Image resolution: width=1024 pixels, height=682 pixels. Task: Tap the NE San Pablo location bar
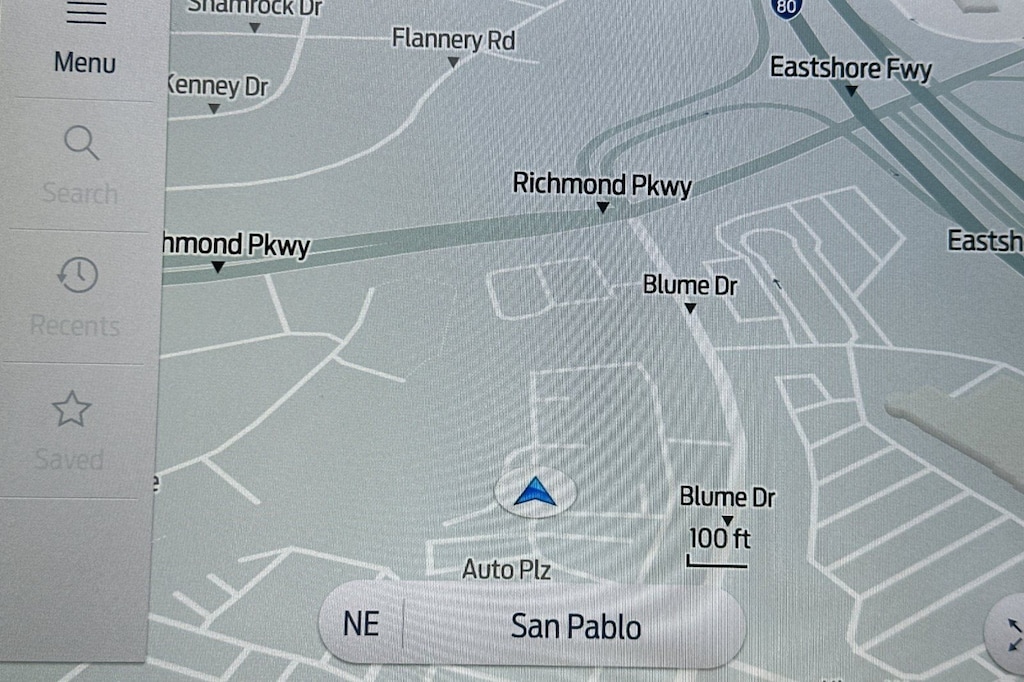(532, 626)
